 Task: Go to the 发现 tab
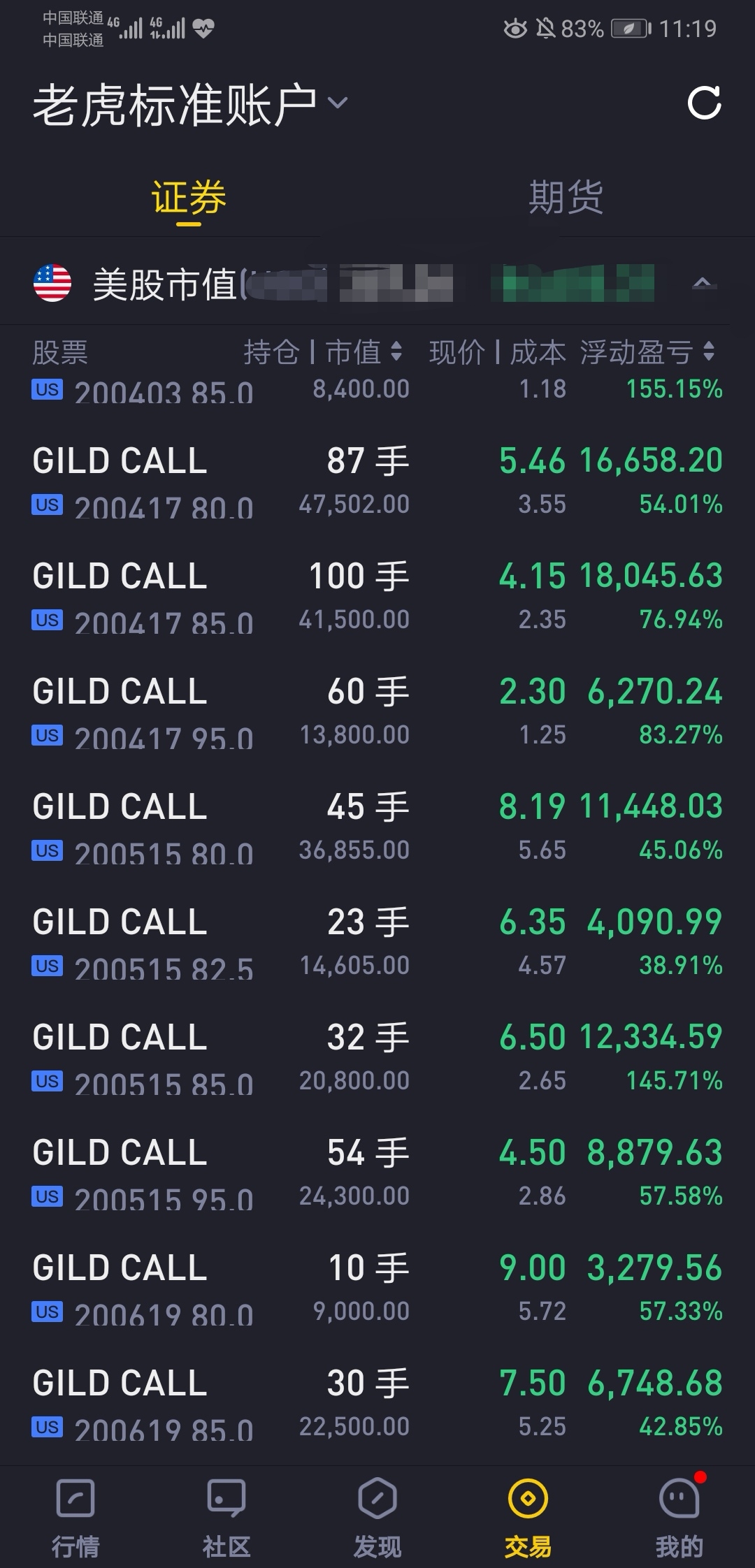click(x=377, y=1516)
